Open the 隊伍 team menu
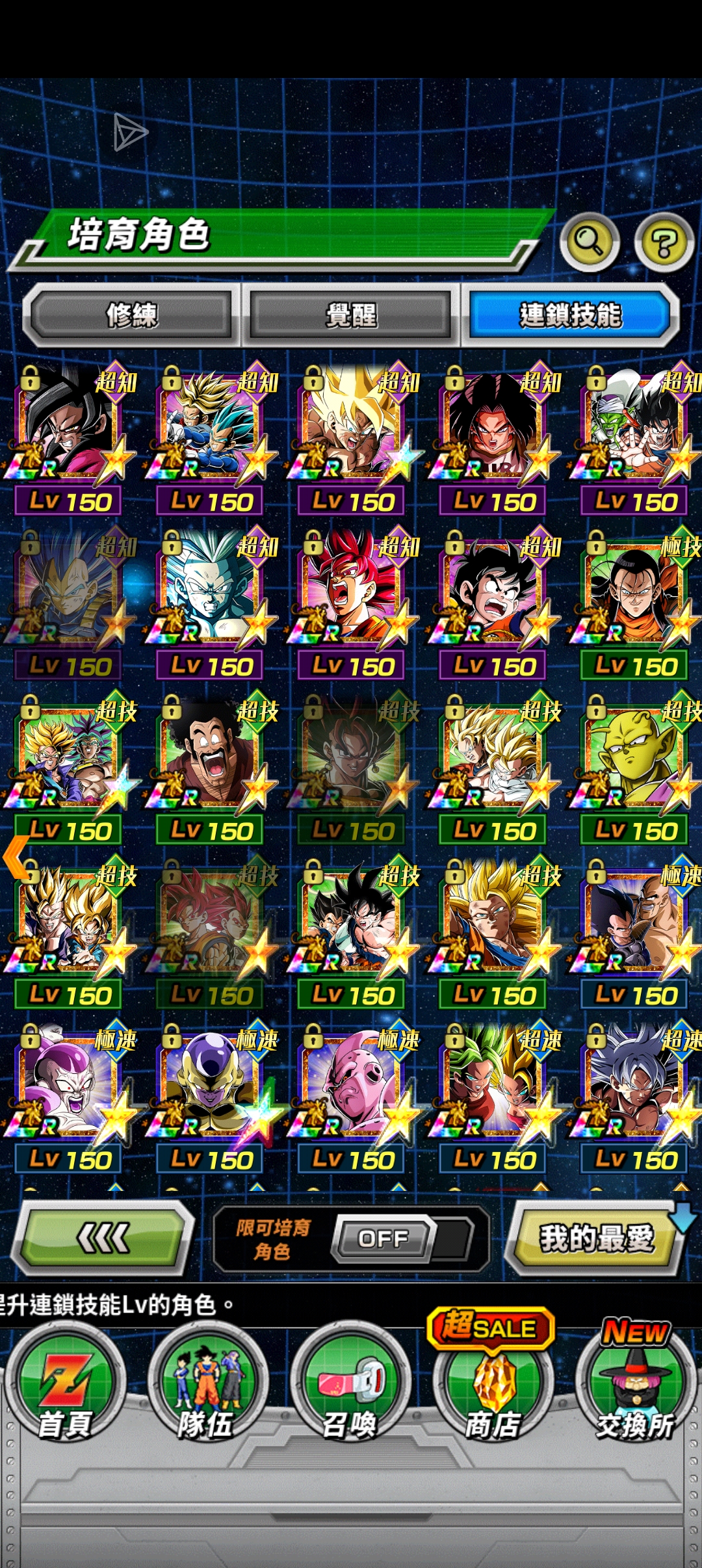Image resolution: width=702 pixels, height=1568 pixels. 207,1385
